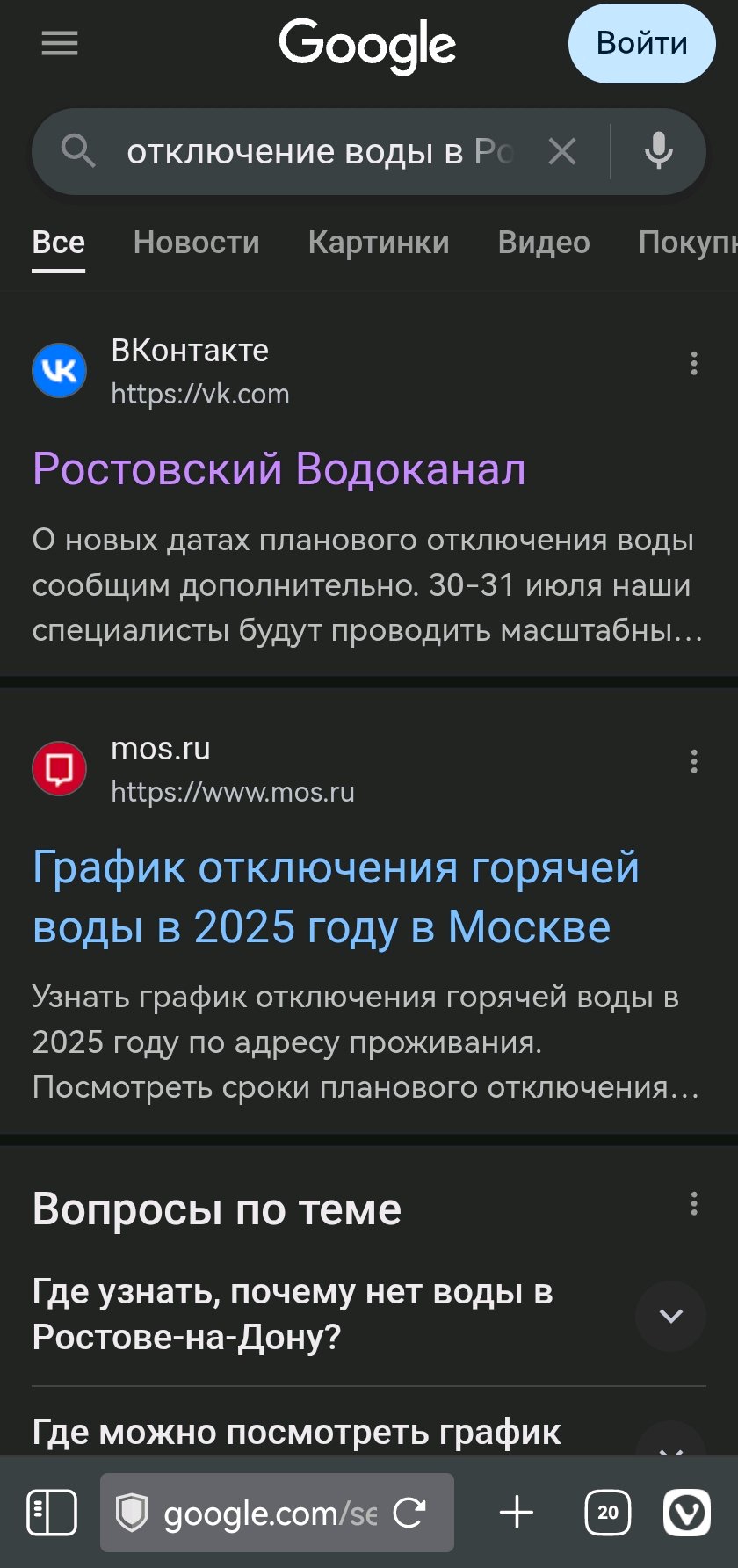738x1568 pixels.
Task: Tap the search query field
Action: click(x=321, y=152)
